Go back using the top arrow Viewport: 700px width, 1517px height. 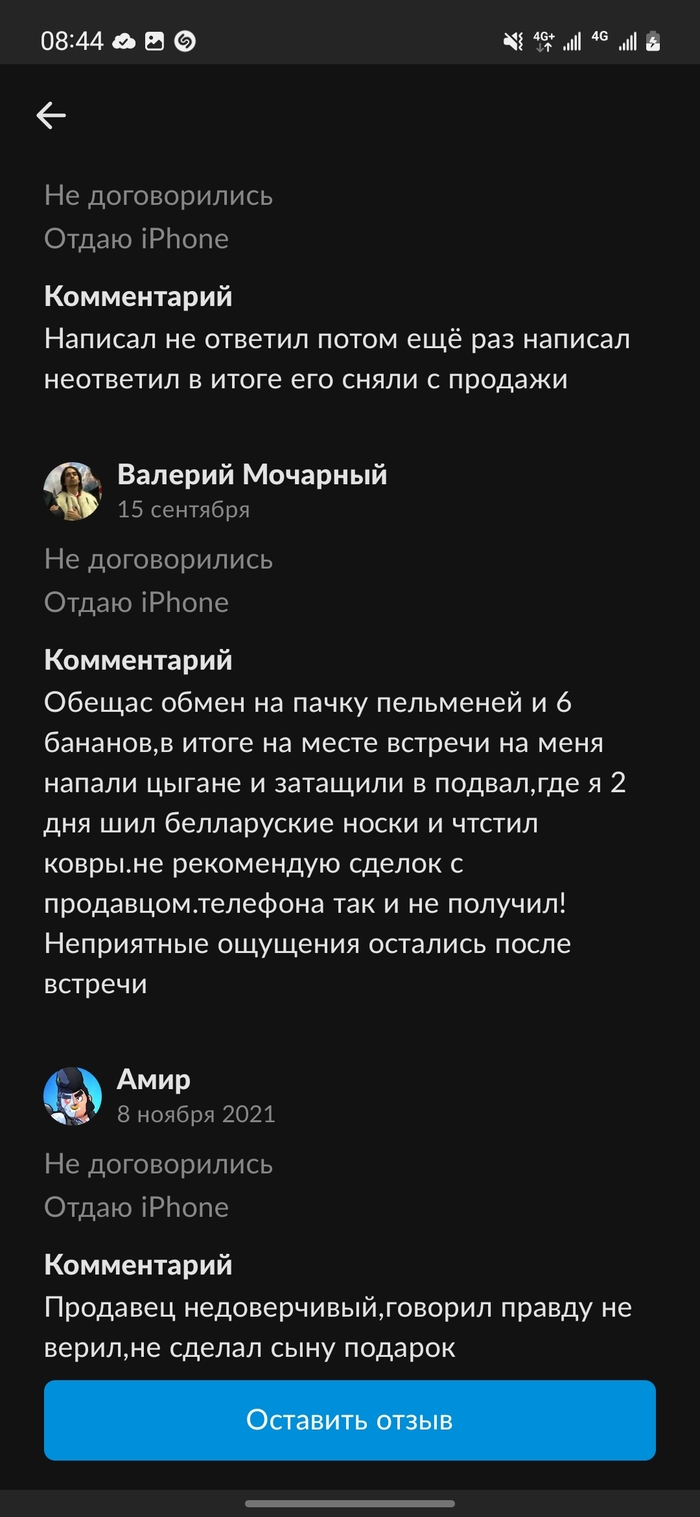(51, 116)
